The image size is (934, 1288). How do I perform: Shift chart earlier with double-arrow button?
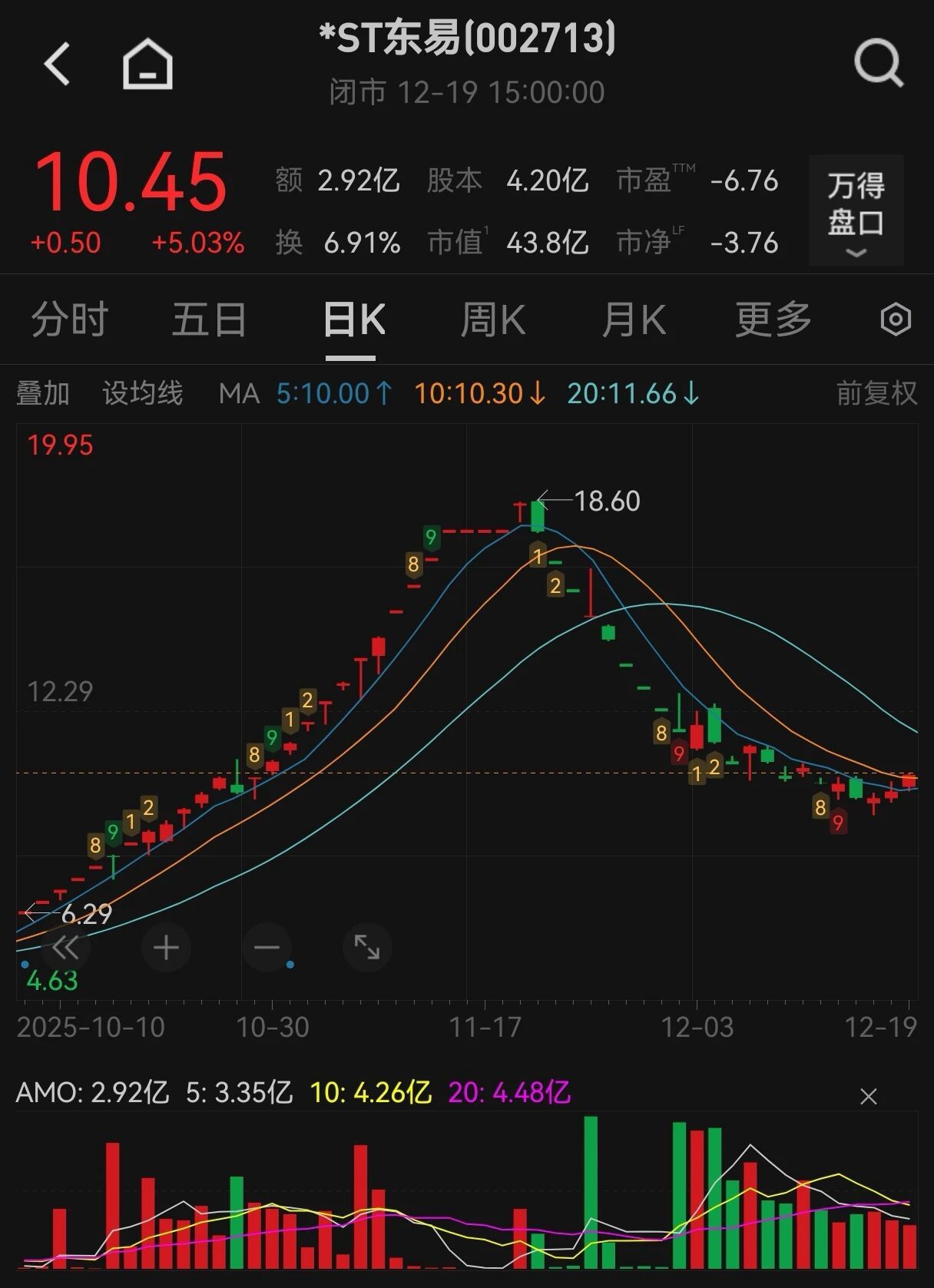65,948
